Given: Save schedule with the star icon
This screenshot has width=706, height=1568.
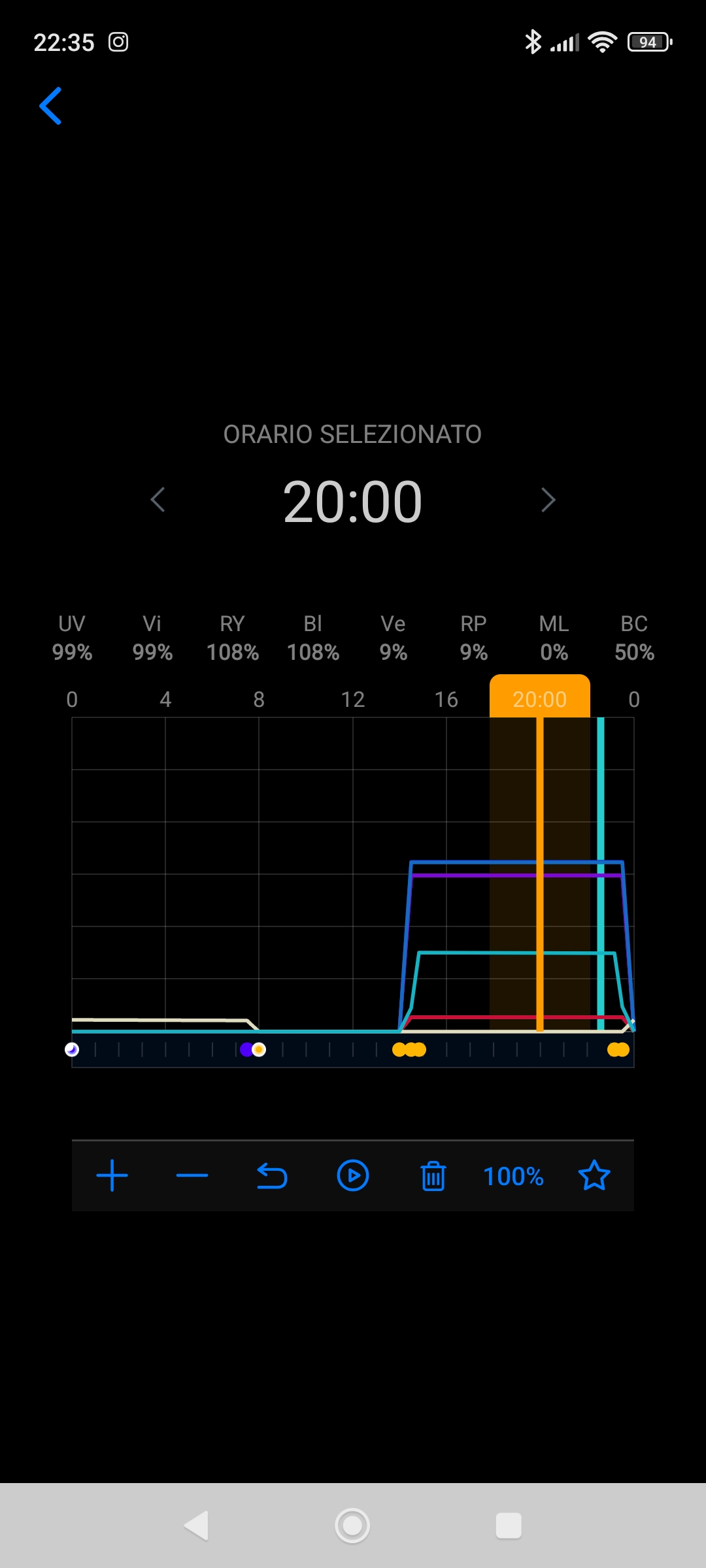Looking at the screenshot, I should pos(594,1175).
